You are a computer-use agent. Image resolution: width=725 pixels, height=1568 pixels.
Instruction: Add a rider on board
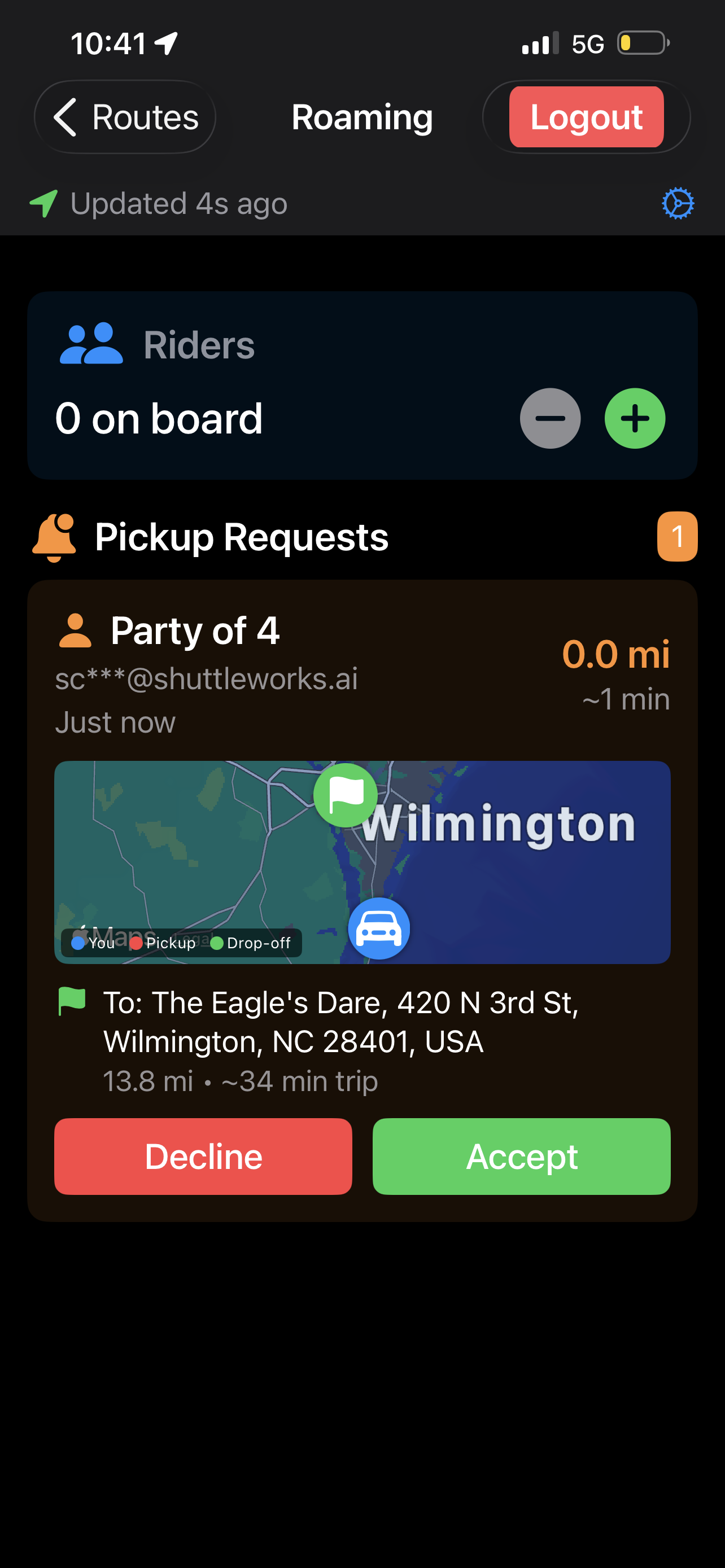[x=634, y=418]
